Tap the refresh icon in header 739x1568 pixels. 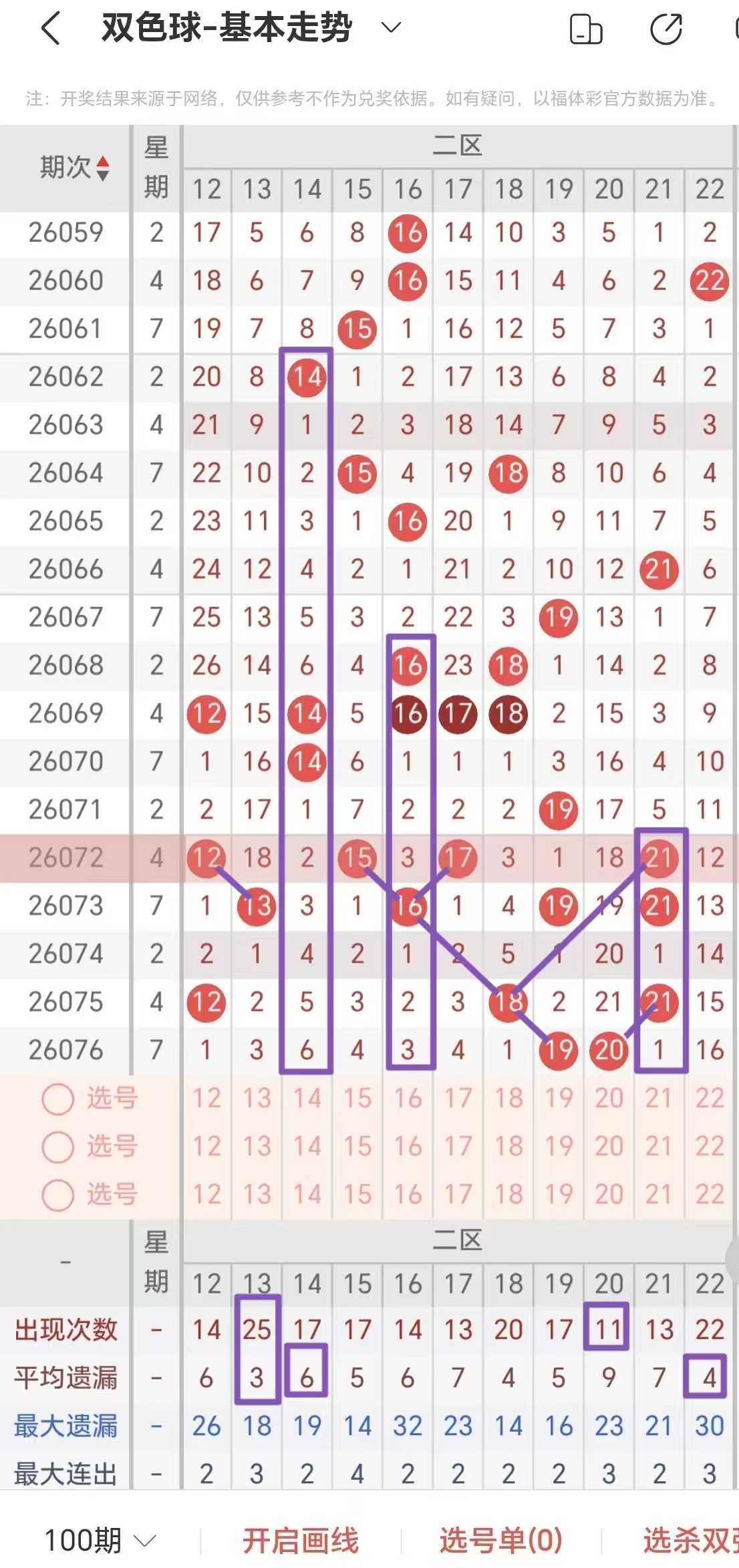(x=666, y=29)
